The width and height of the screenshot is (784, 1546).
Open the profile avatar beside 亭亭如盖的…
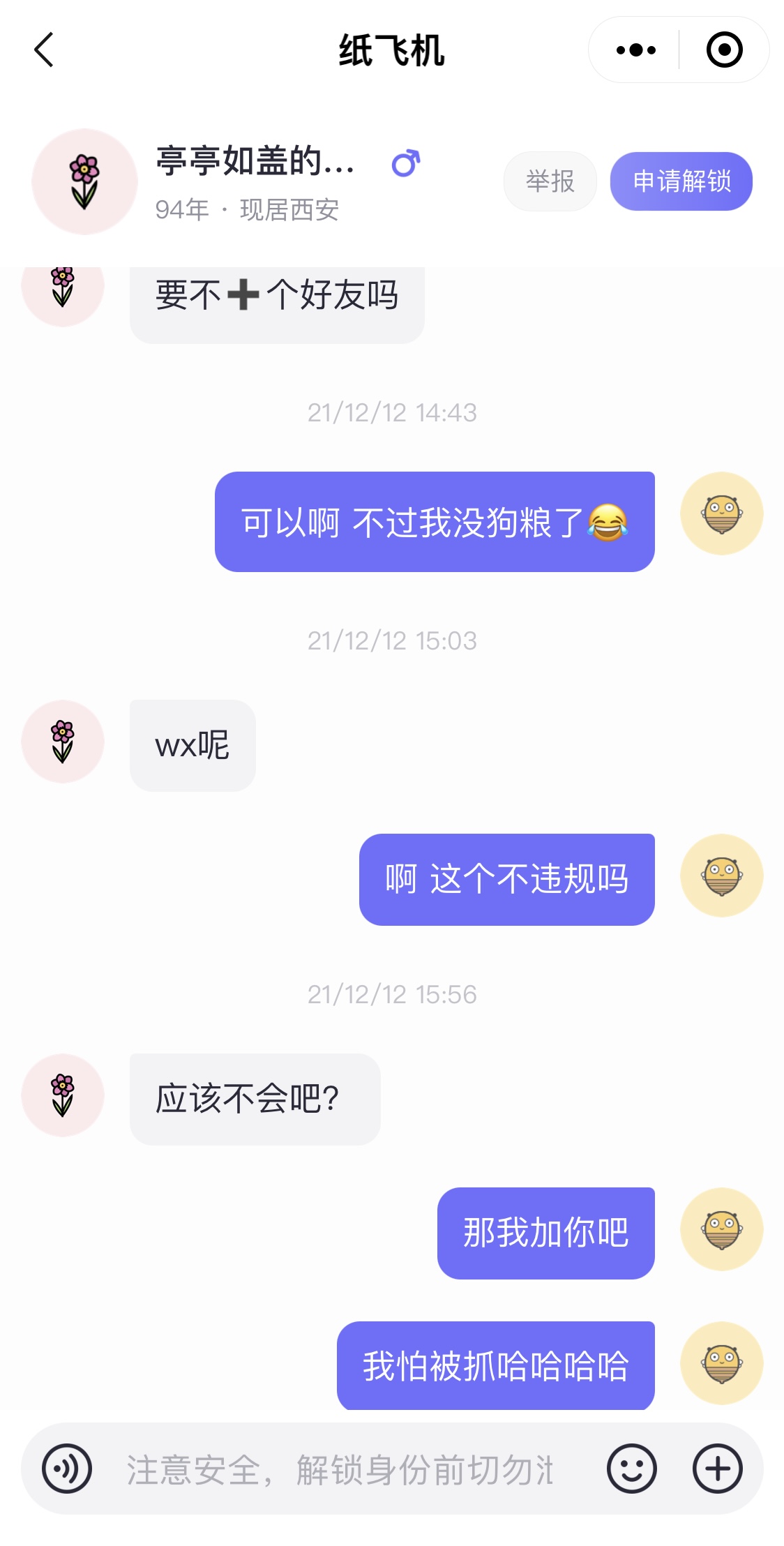click(84, 181)
